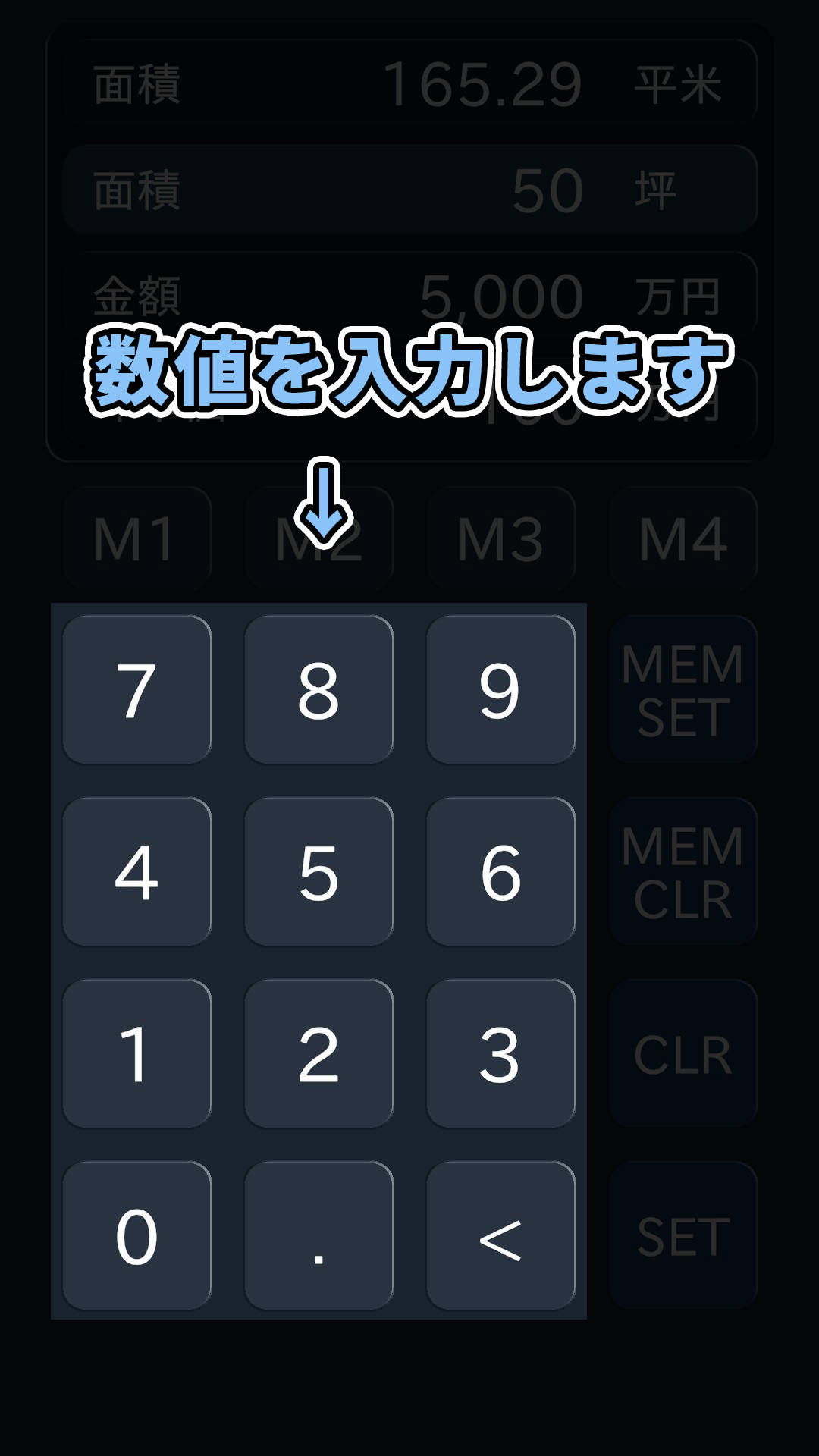Screen dimensions: 819x1456
Task: Enter digit 2 on the keypad
Action: (x=318, y=1053)
